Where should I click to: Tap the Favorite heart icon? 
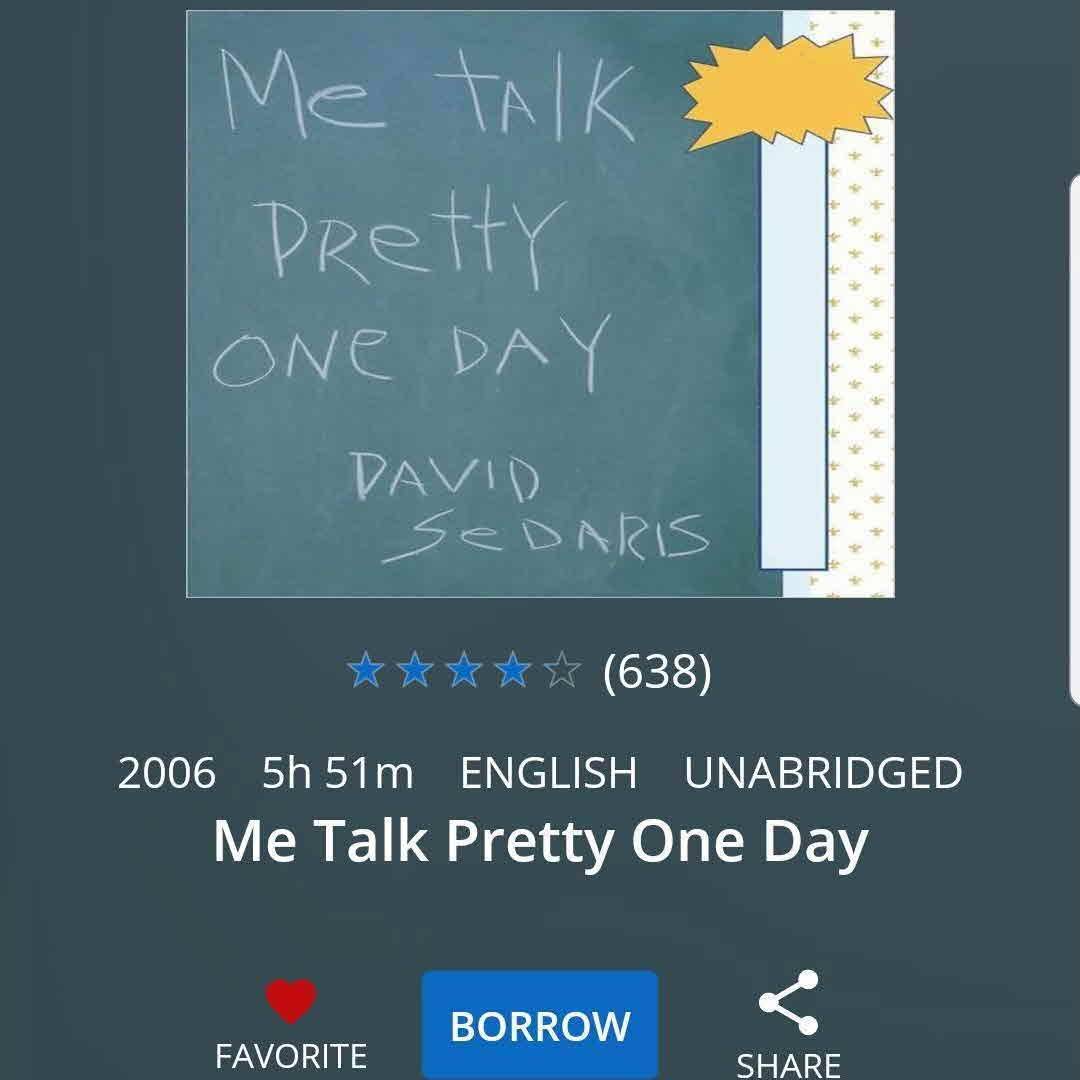[x=291, y=1001]
